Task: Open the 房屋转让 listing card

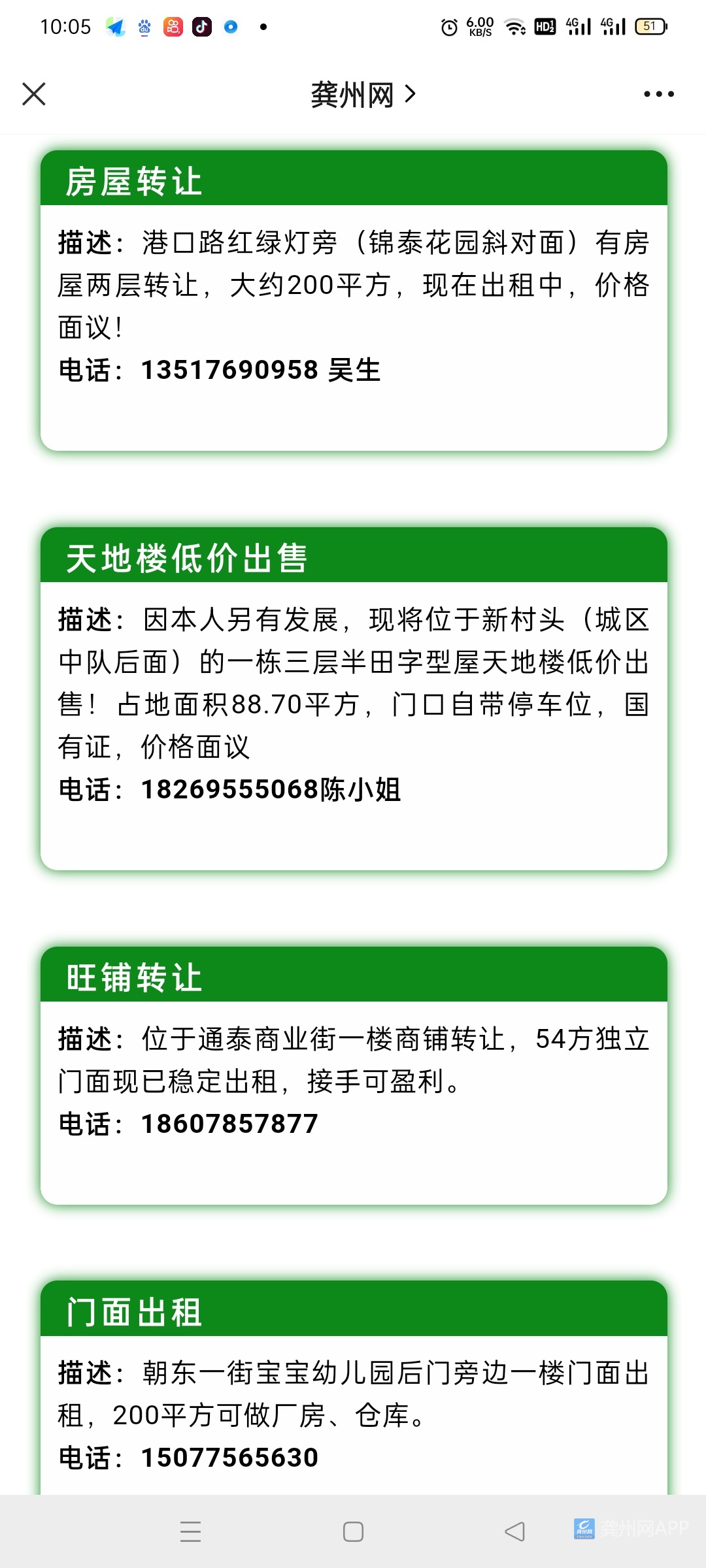Action: point(353,301)
